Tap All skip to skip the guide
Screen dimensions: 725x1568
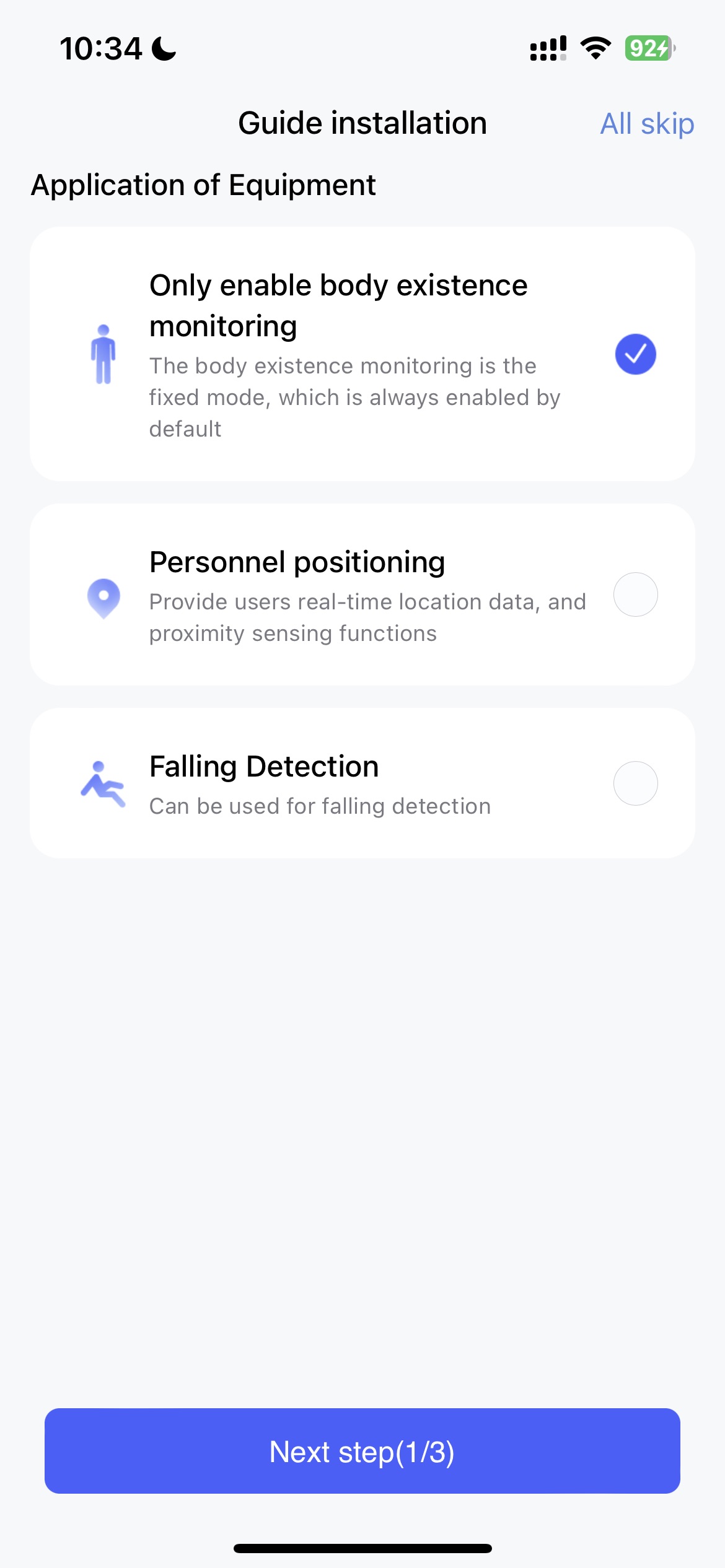[646, 124]
